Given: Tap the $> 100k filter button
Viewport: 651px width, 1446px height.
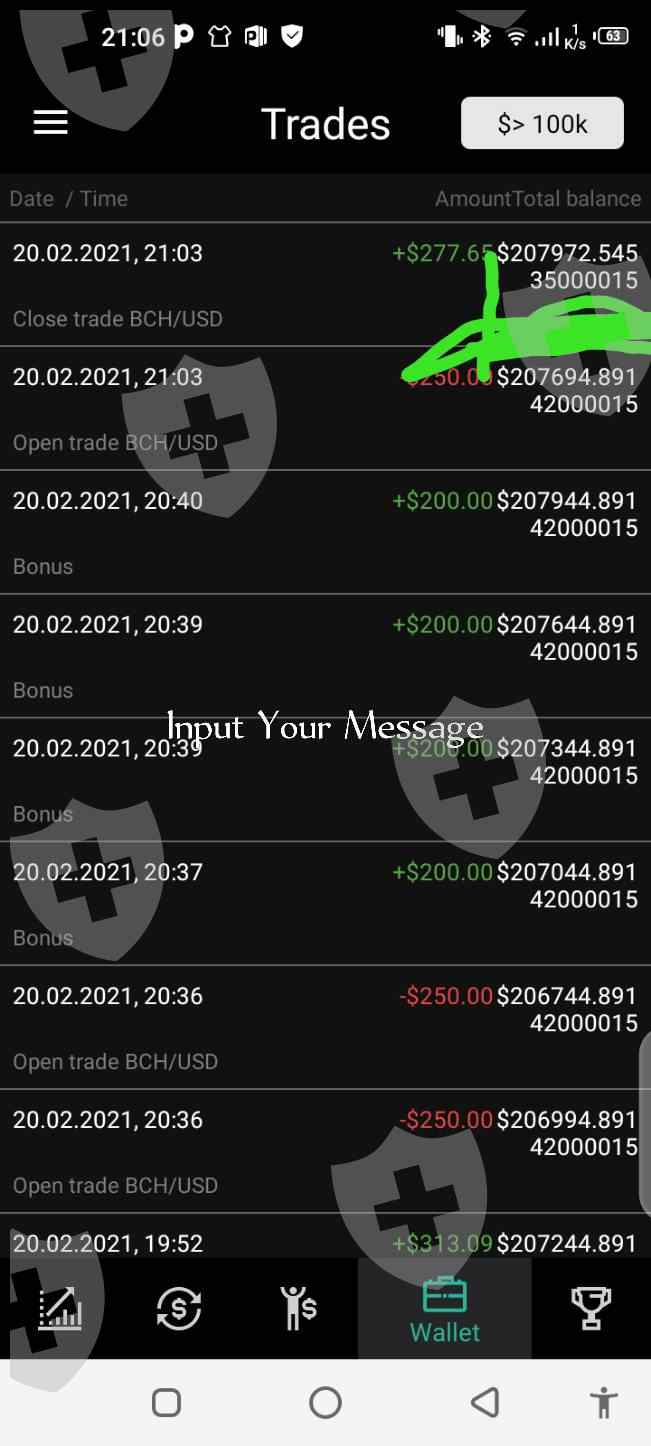Looking at the screenshot, I should [x=542, y=124].
